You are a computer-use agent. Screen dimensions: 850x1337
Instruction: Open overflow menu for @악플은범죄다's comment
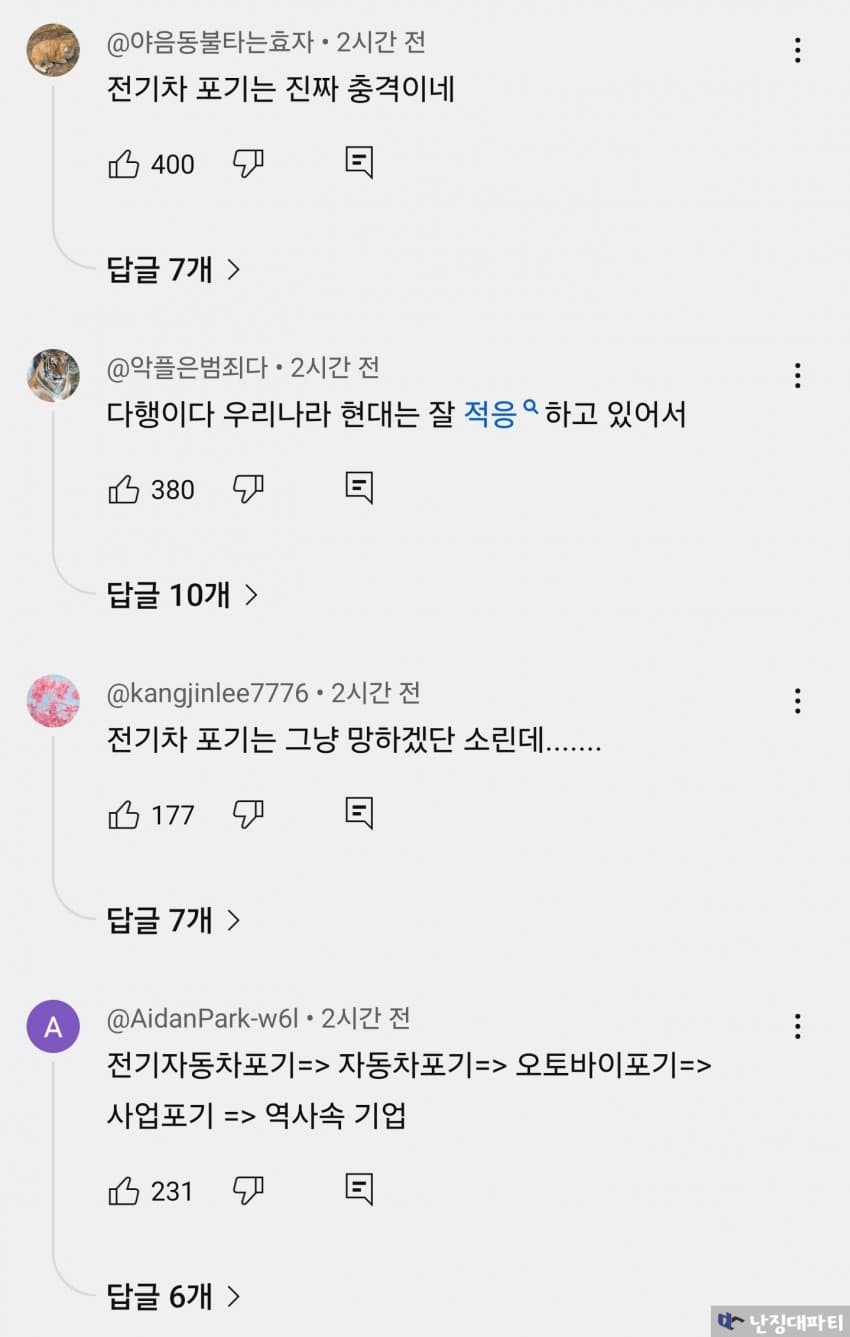click(x=797, y=376)
